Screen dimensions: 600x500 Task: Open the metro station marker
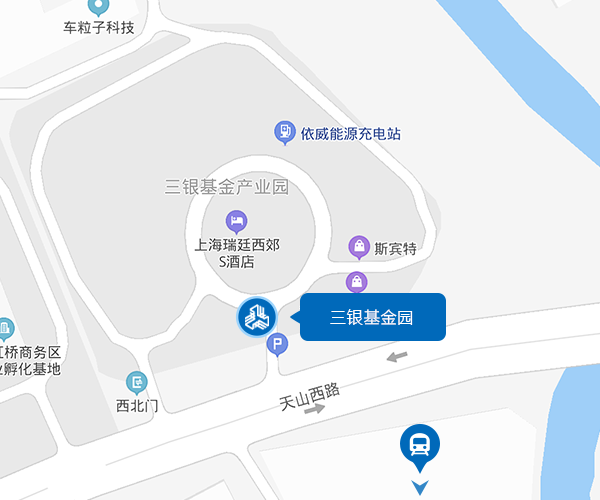[420, 445]
